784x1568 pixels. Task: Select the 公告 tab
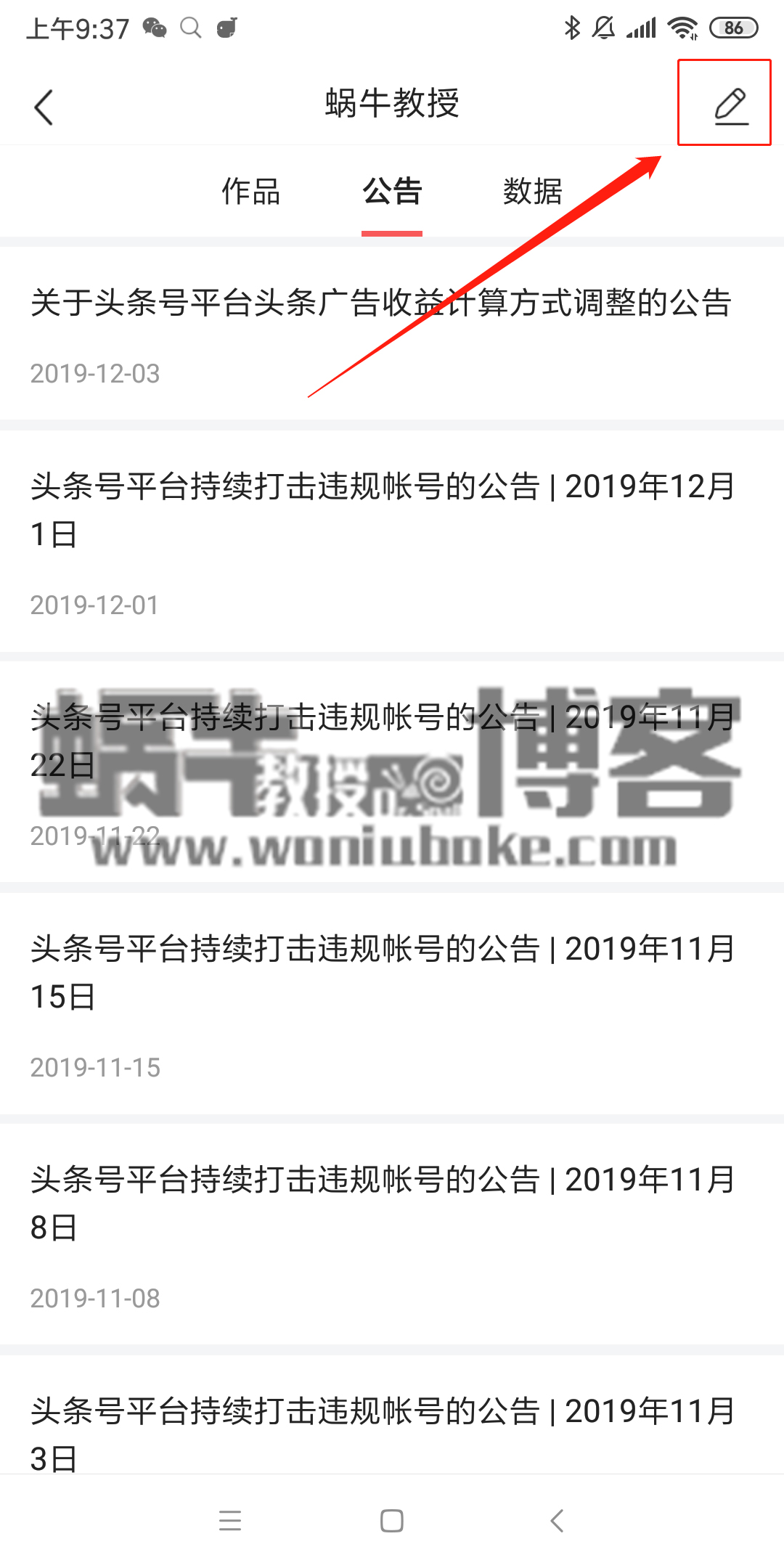coord(392,192)
